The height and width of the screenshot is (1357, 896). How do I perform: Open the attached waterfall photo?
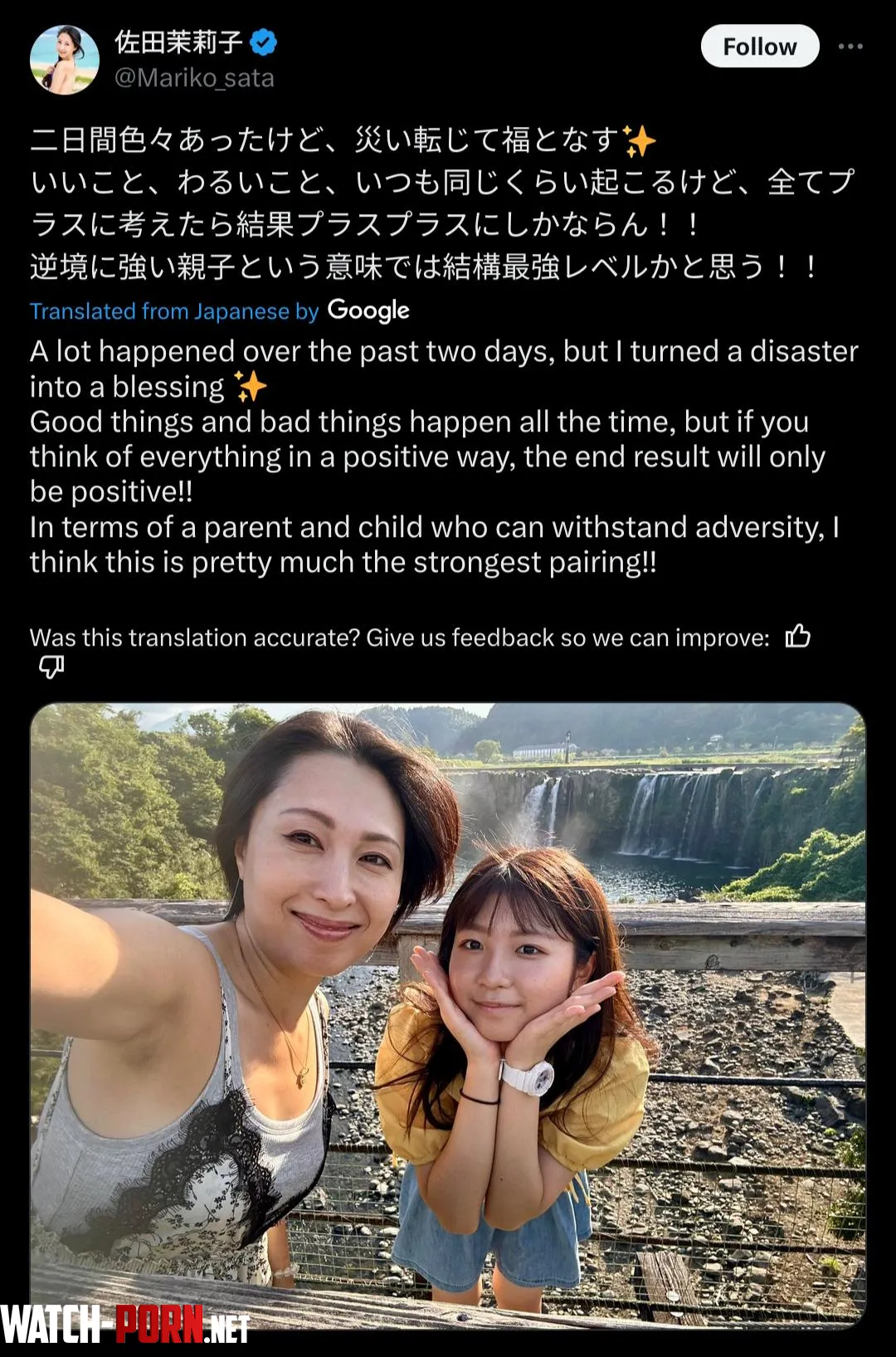(448, 1013)
